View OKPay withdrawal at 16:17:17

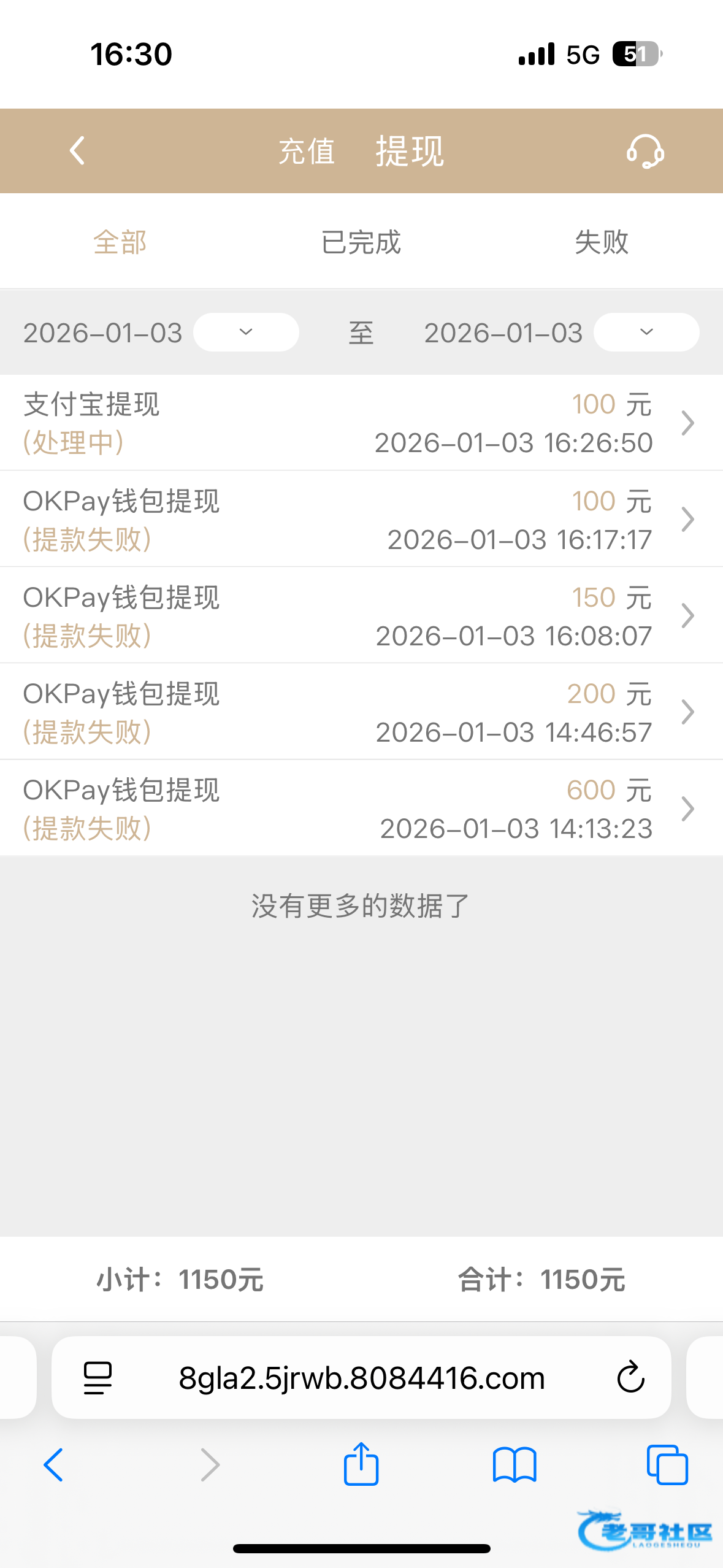[x=361, y=520]
